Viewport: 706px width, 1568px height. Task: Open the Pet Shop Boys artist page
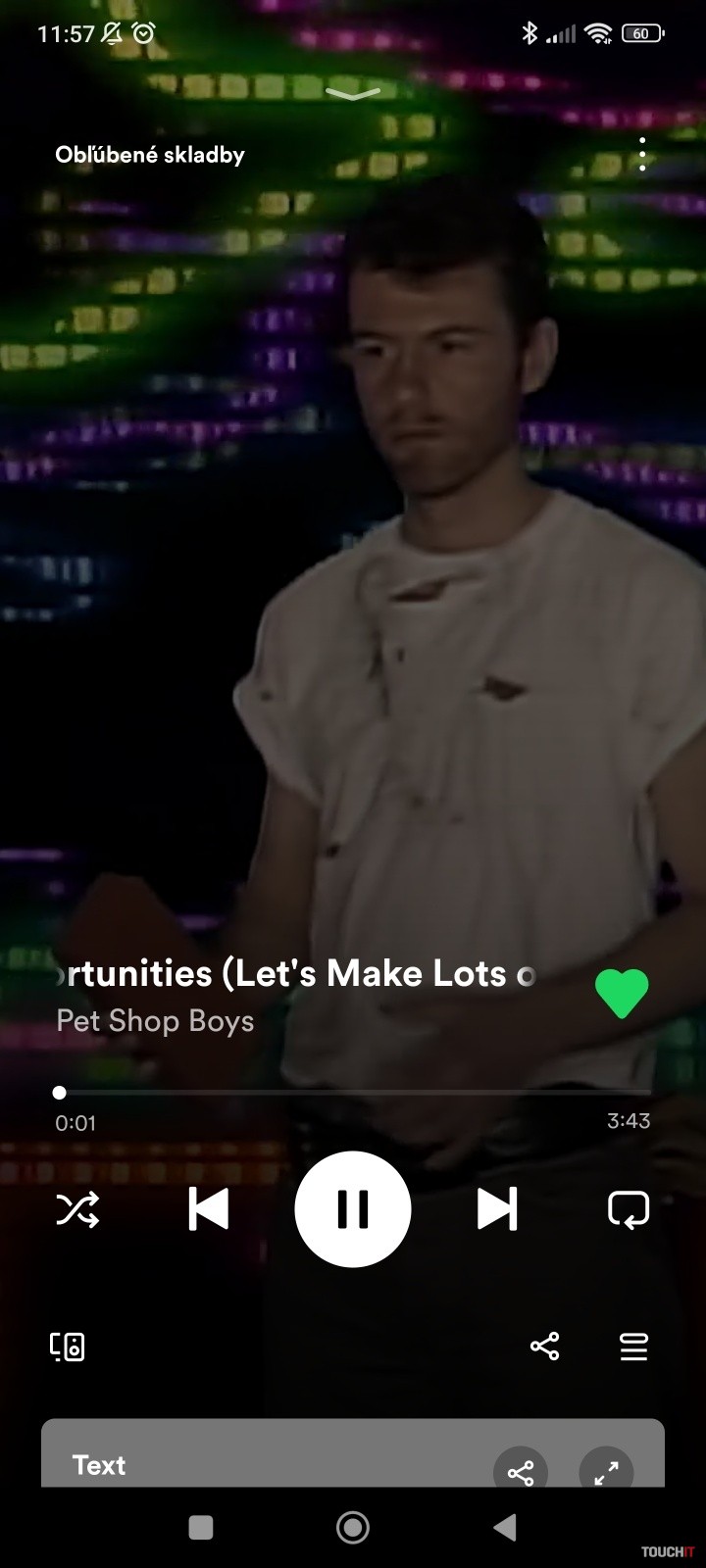tap(155, 1021)
